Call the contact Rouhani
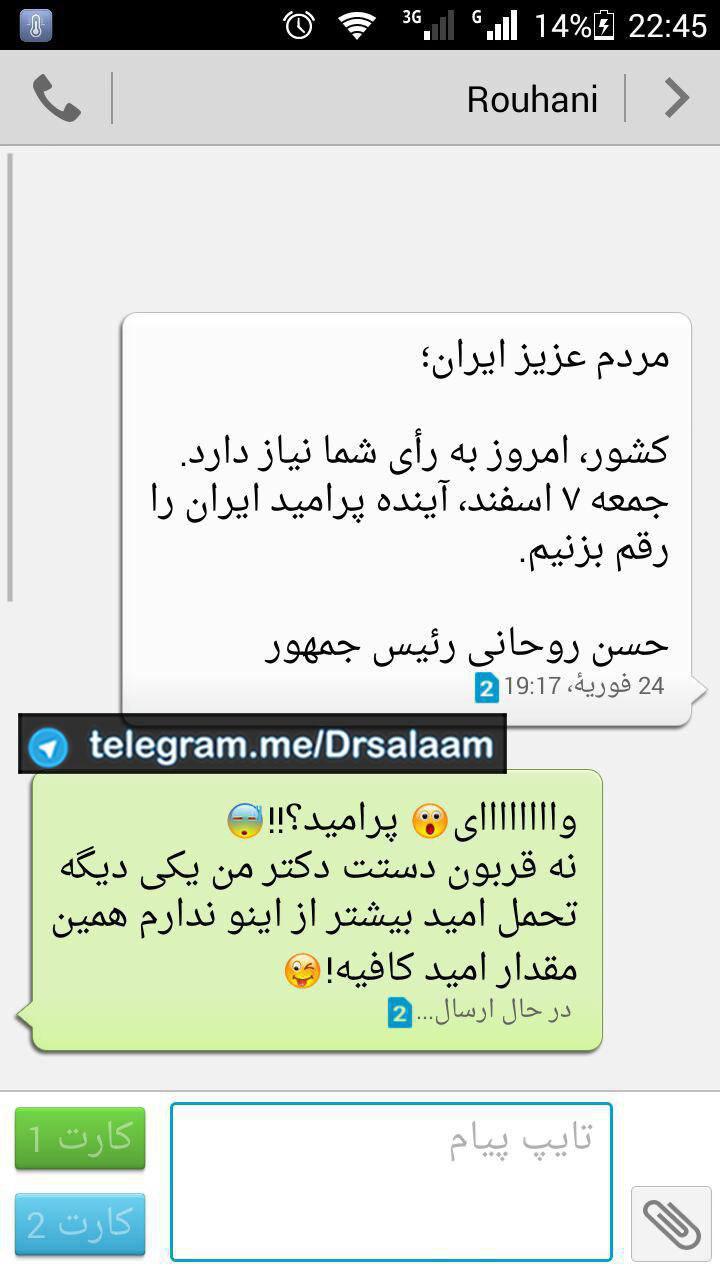The width and height of the screenshot is (720, 1280). (56, 98)
